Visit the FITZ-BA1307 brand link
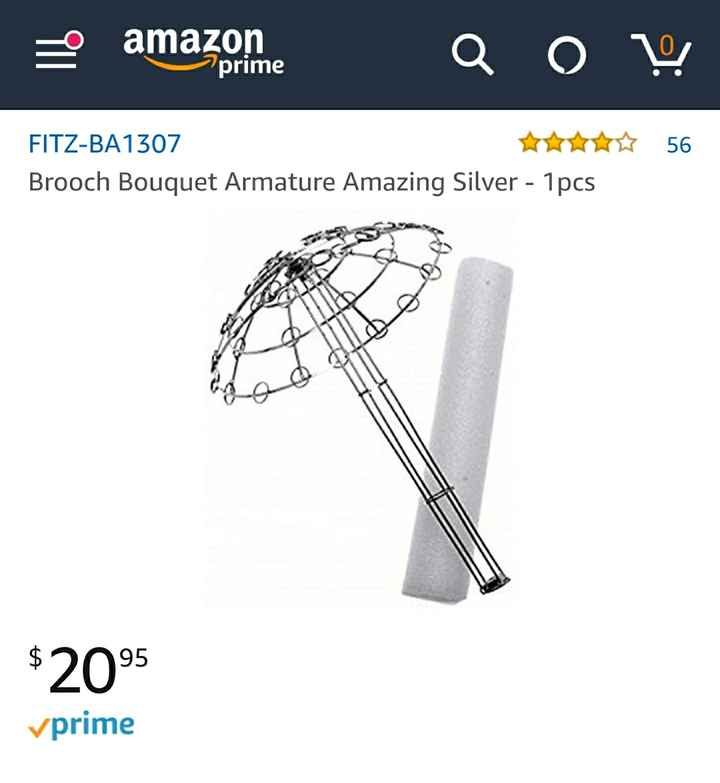The height and width of the screenshot is (783, 720). coord(105,143)
